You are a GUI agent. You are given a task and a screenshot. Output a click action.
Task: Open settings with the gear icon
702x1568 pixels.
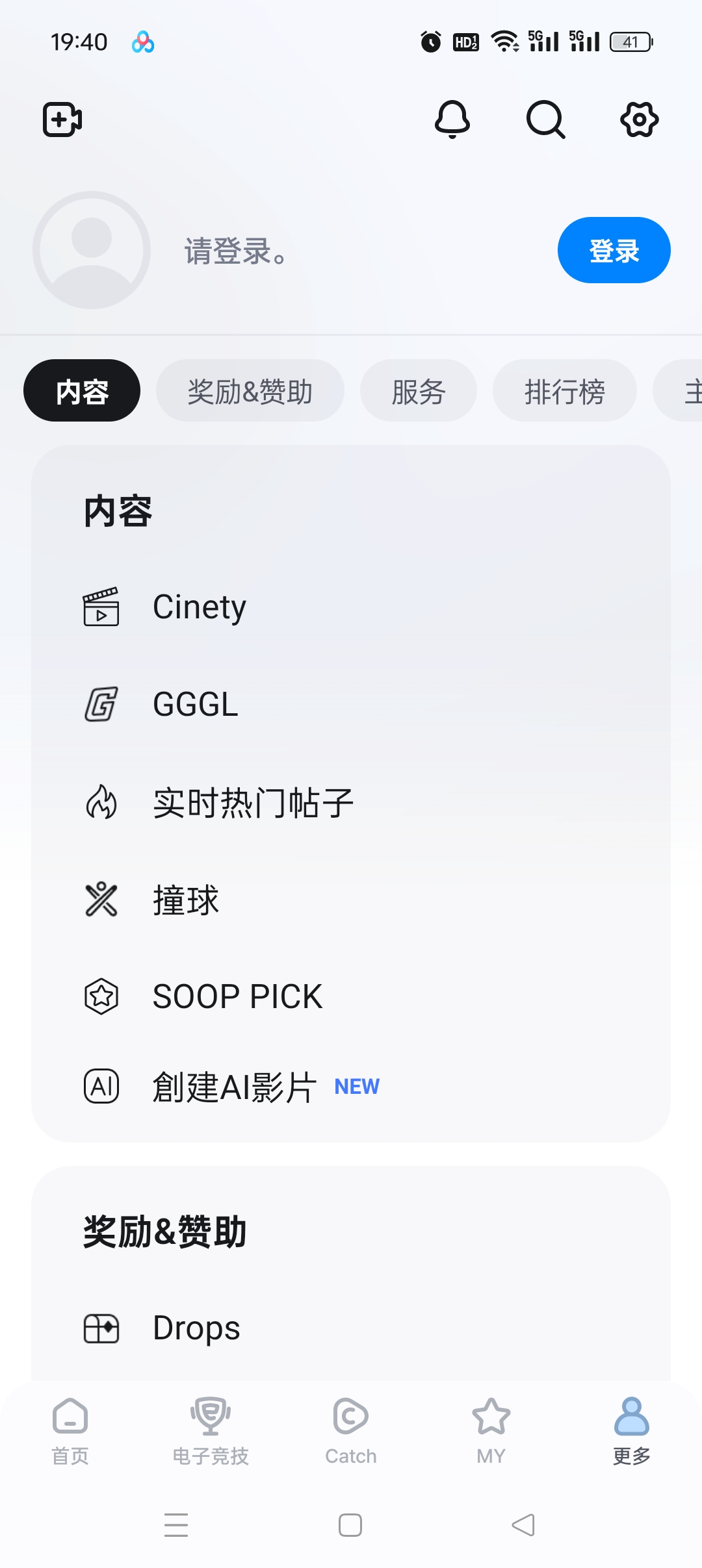tap(638, 120)
